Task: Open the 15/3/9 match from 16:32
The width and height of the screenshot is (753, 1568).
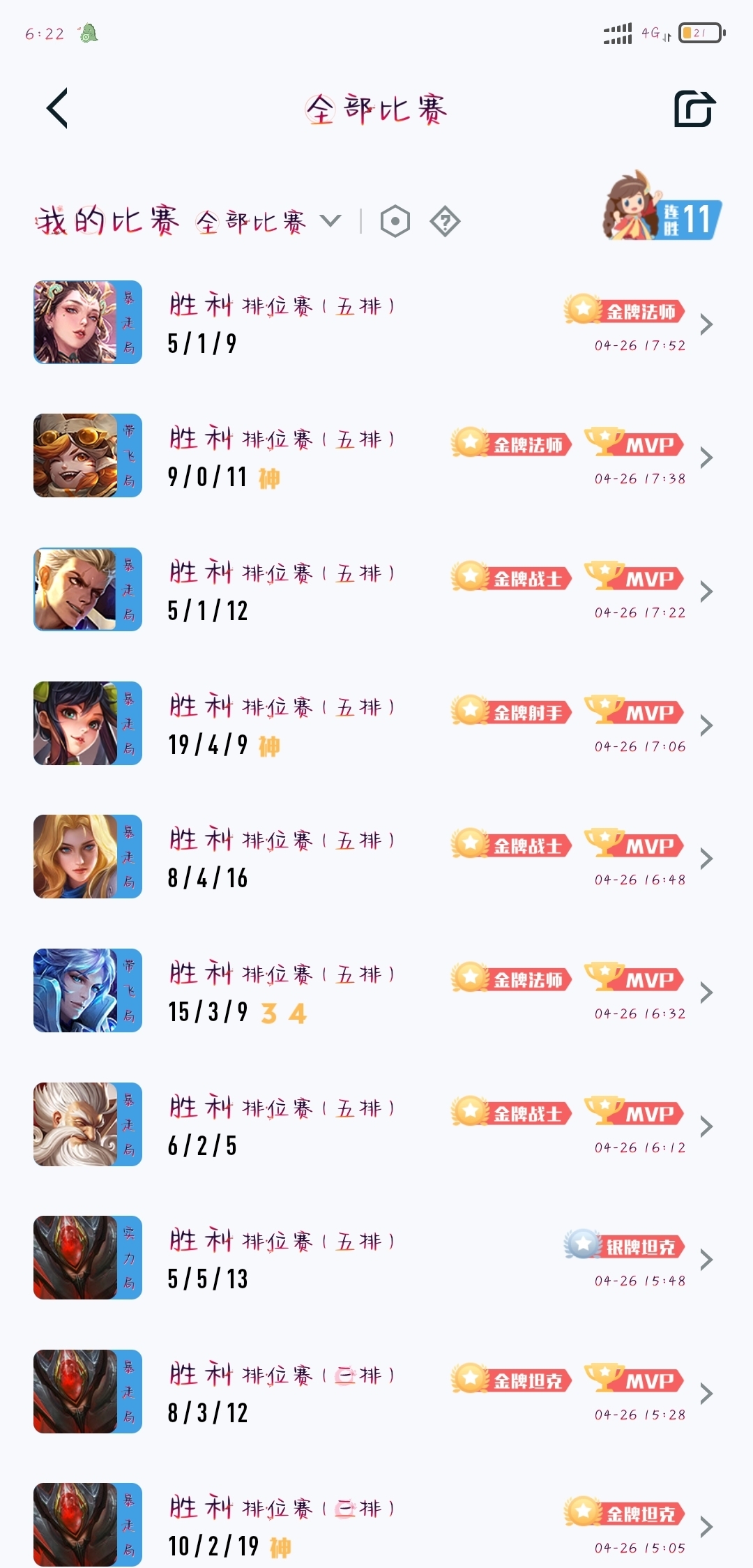Action: coord(376,991)
